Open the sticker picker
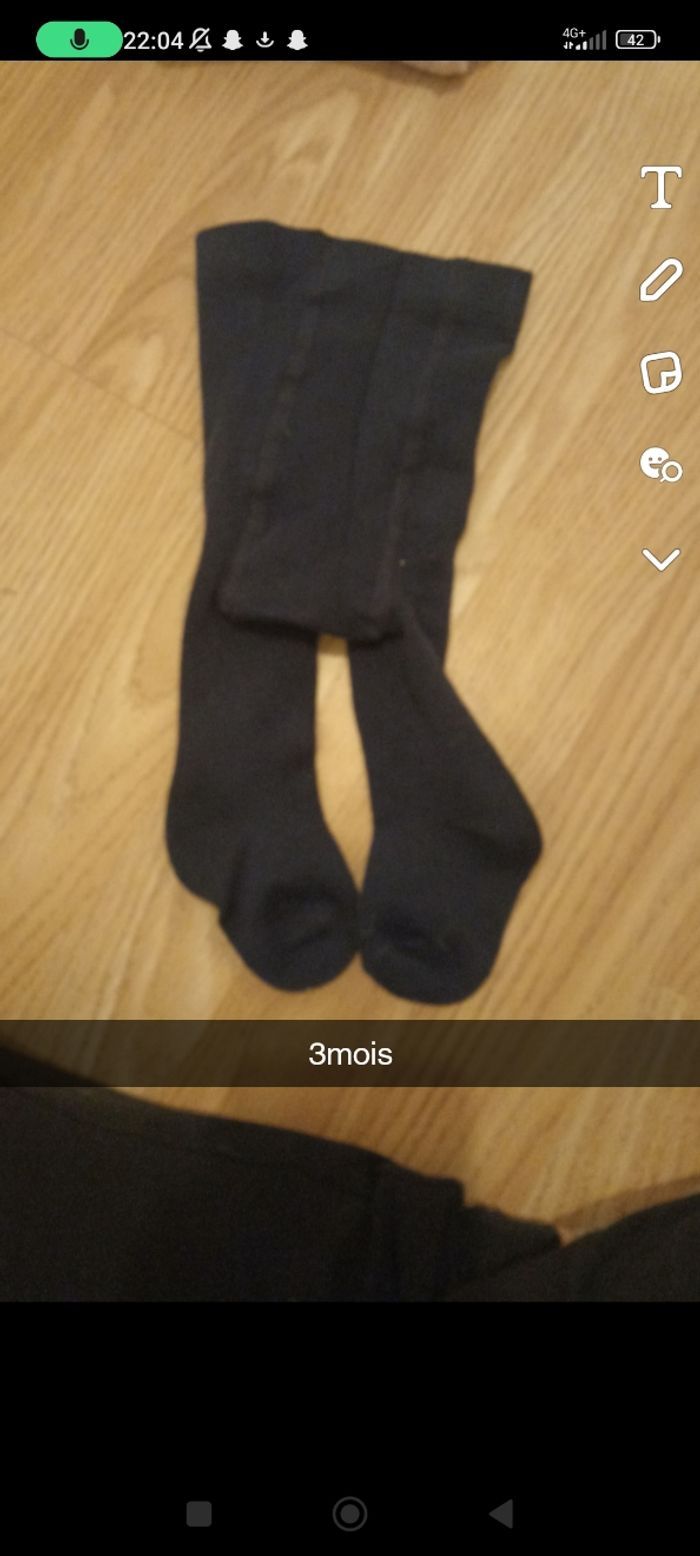This screenshot has height=1556, width=700. point(660,372)
